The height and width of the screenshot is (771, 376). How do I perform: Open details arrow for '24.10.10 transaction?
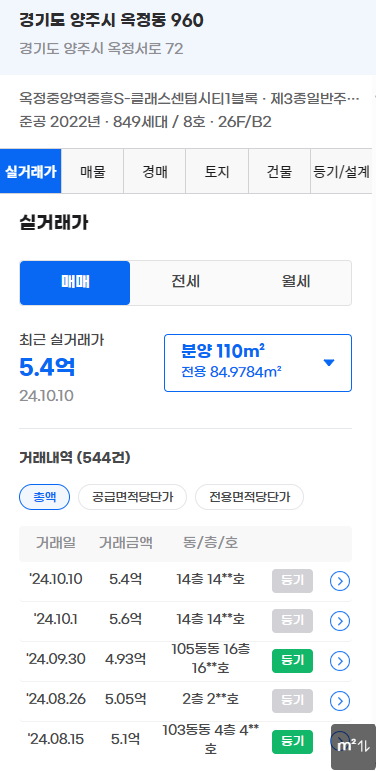pyautogui.click(x=340, y=581)
